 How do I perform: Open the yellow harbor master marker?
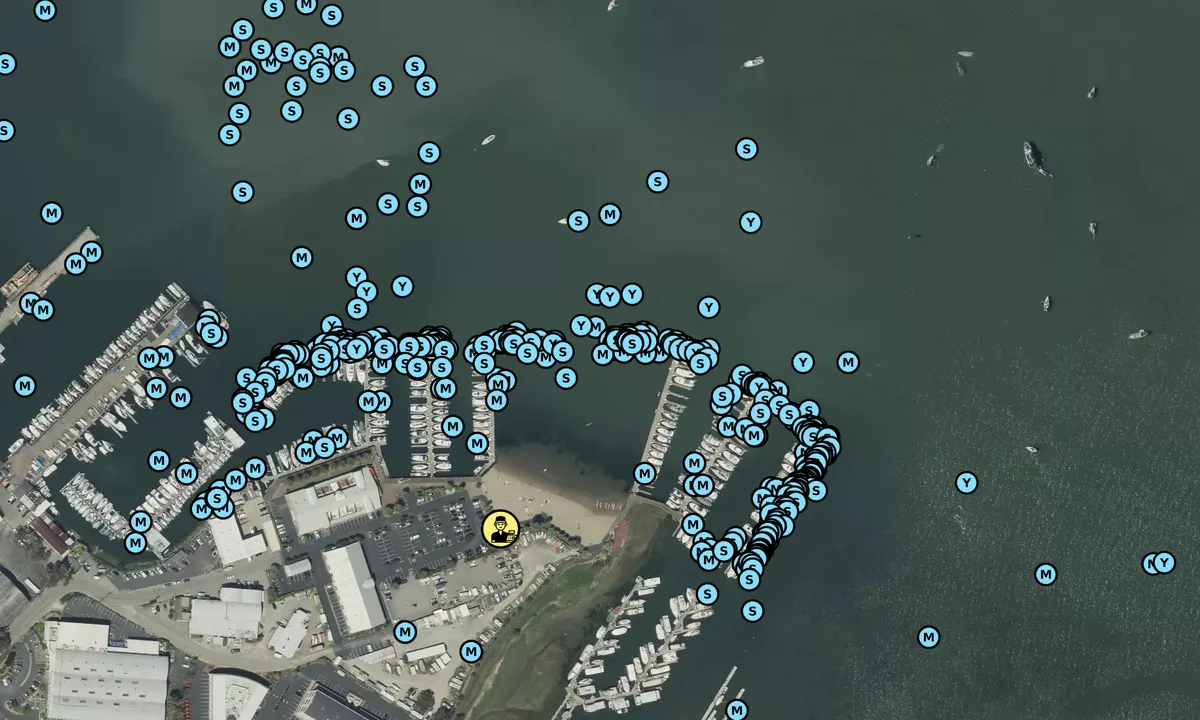[500, 528]
